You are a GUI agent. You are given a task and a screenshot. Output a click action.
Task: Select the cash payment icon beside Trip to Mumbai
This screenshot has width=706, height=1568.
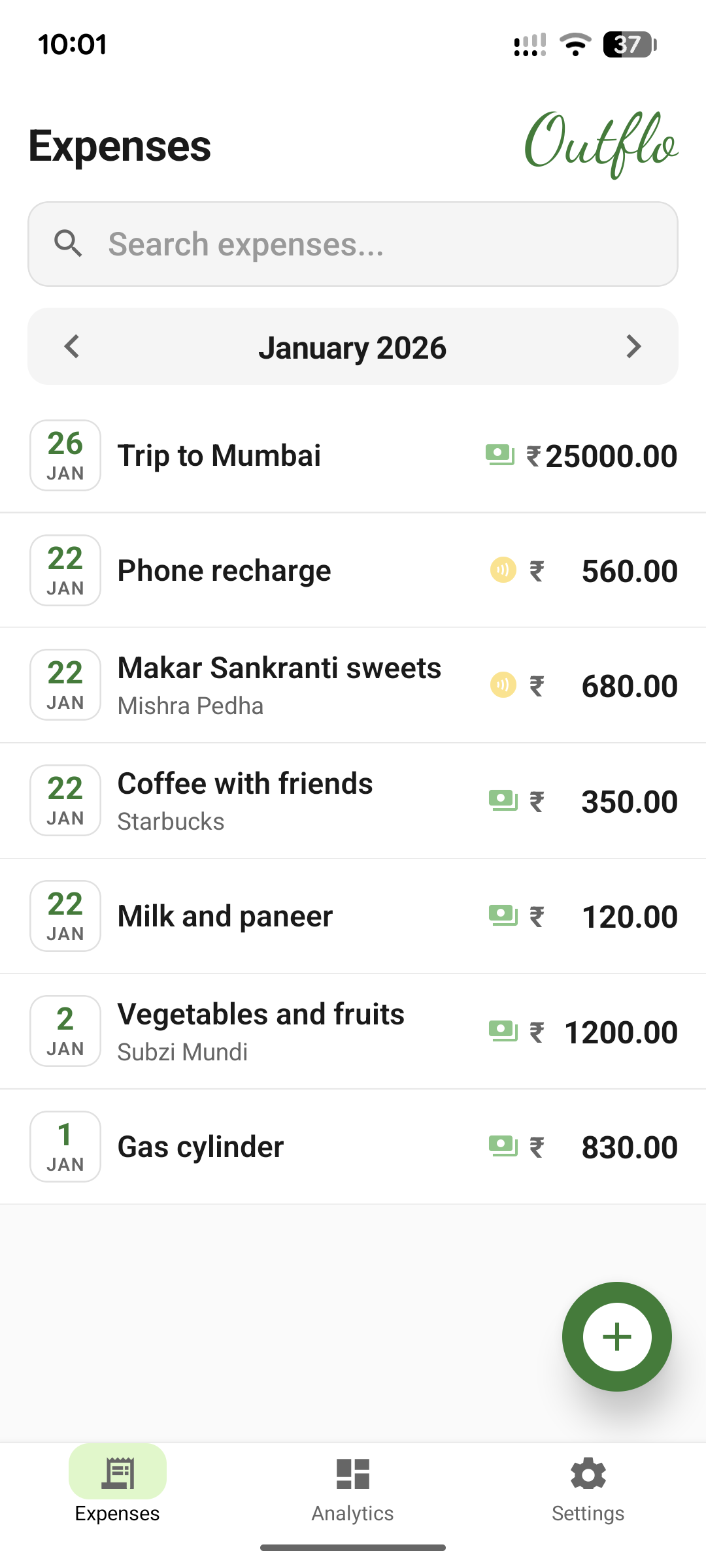point(500,455)
